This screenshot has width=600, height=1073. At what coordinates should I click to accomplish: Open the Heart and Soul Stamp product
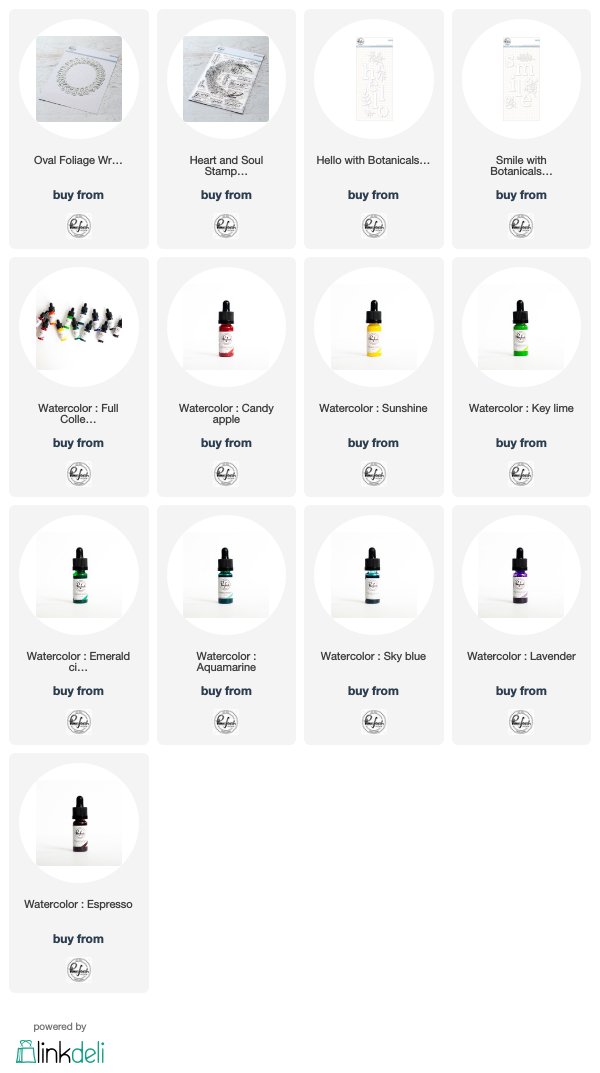coord(226,79)
